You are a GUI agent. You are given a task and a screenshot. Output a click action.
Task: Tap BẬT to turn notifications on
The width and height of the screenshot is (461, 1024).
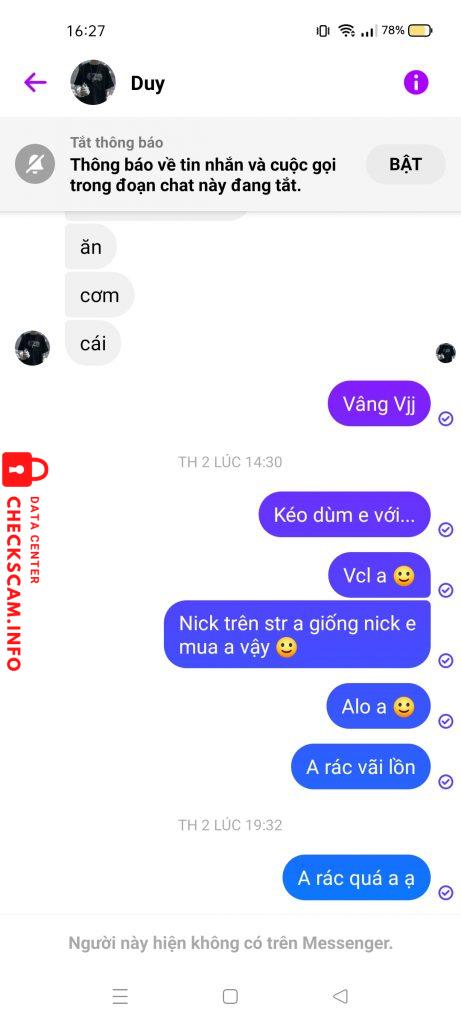coord(405,164)
